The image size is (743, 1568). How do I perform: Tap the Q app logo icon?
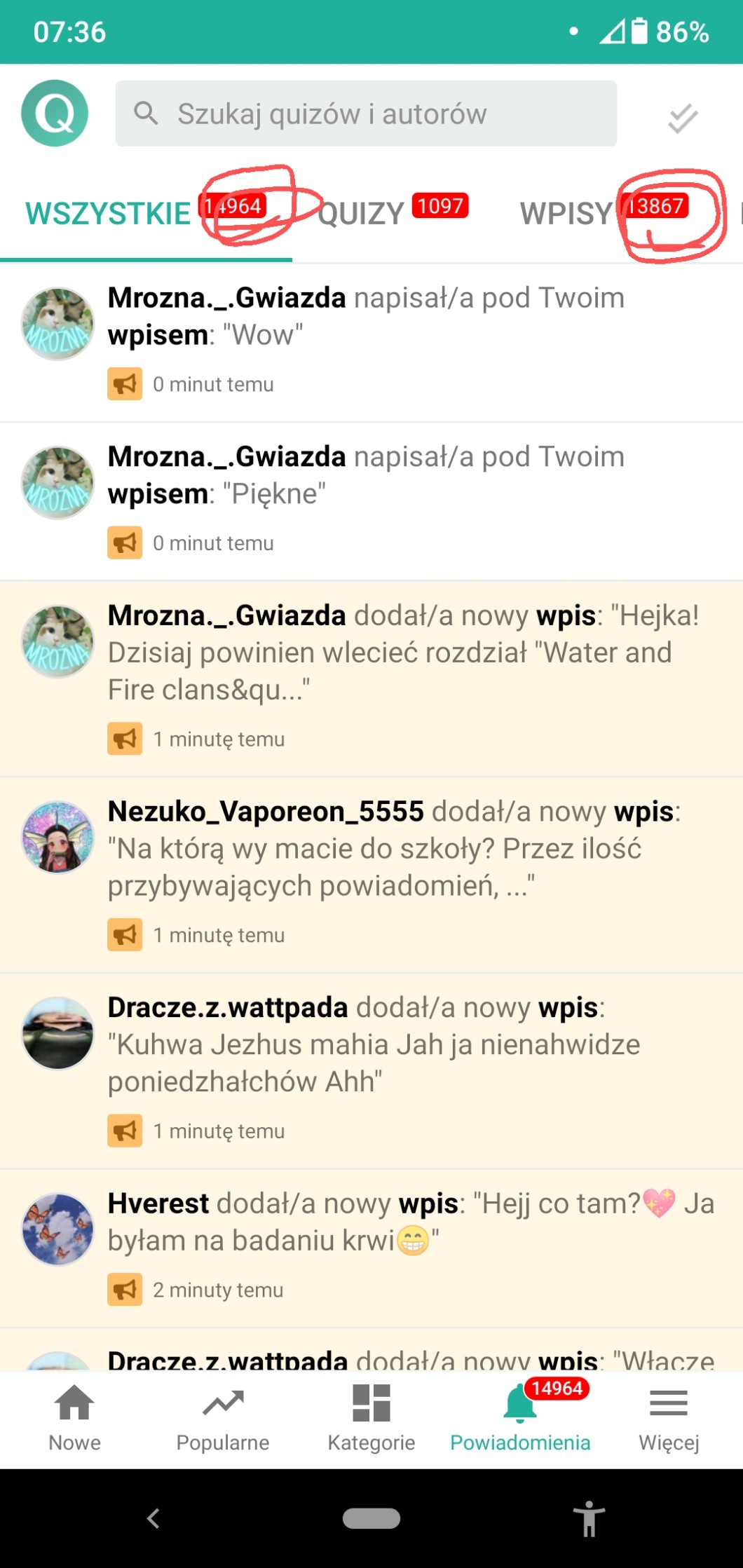55,114
